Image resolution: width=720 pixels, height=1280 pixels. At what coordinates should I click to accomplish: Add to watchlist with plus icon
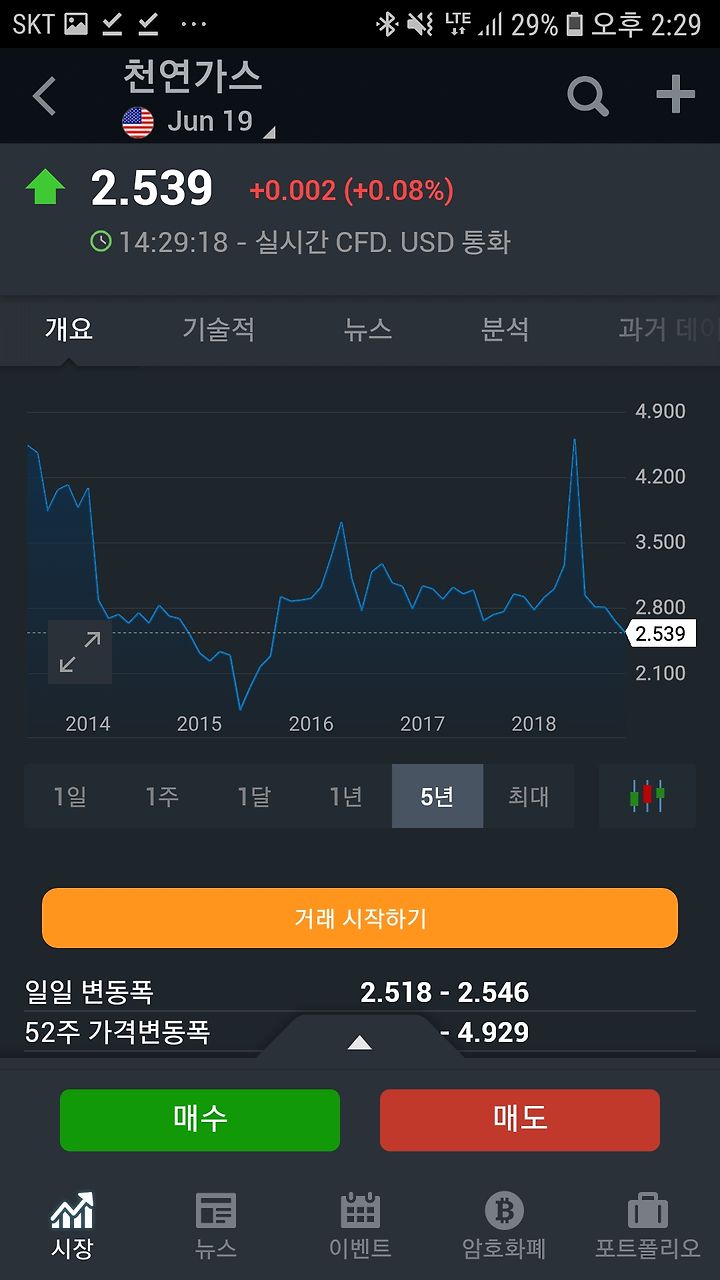coord(675,96)
